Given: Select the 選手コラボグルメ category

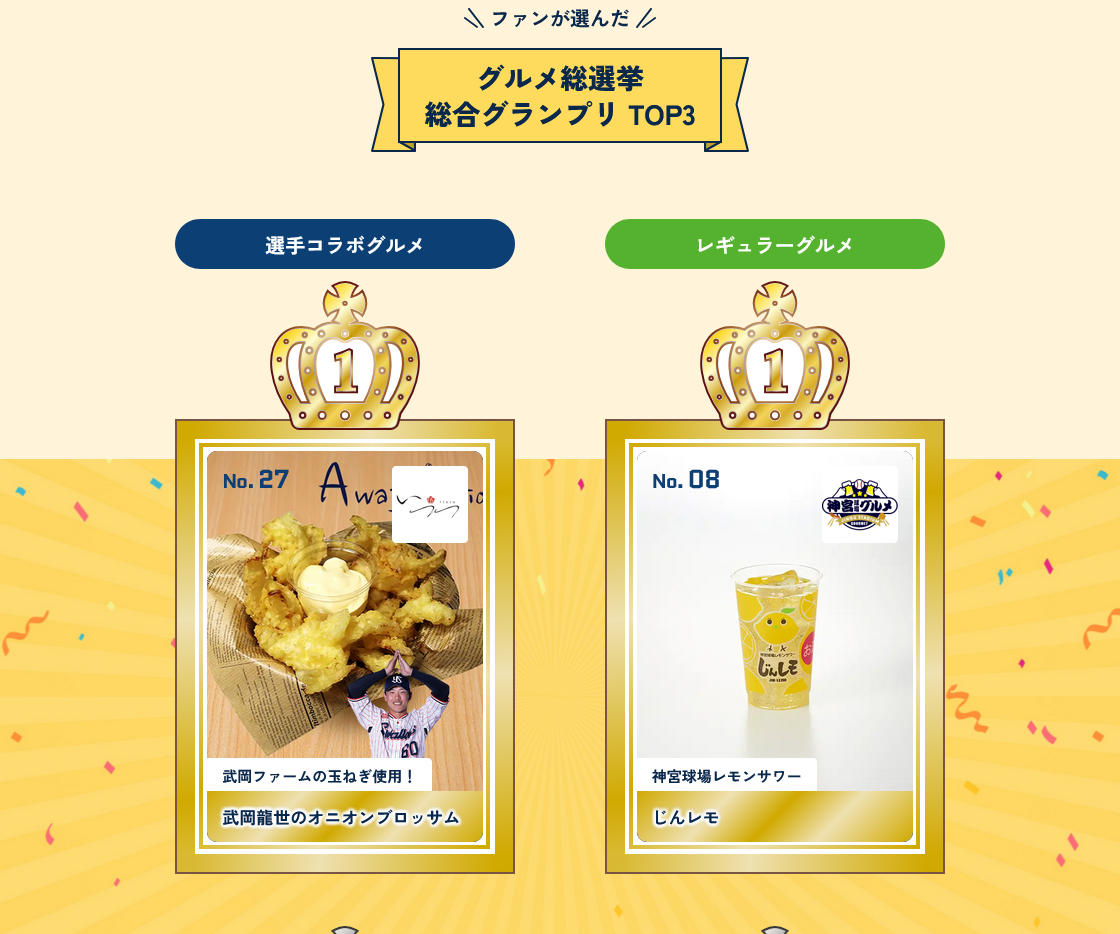Looking at the screenshot, I should coord(345,244).
